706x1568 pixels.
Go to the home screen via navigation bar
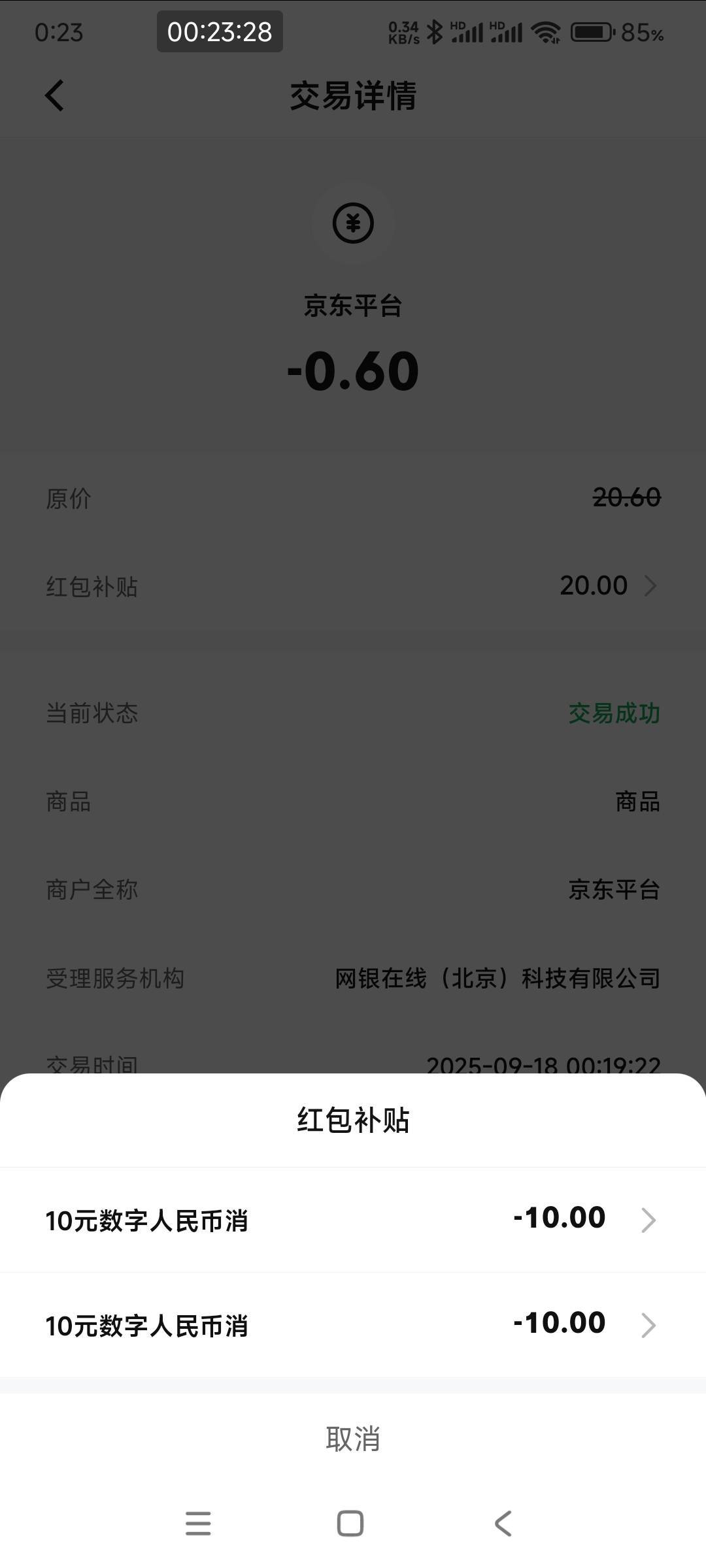click(350, 1523)
